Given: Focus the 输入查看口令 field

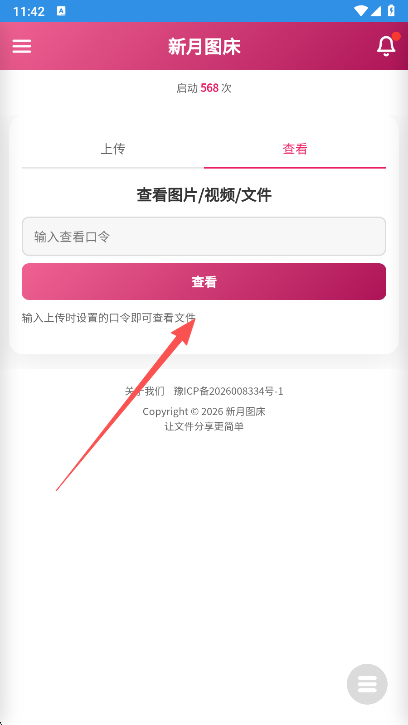Looking at the screenshot, I should pyautogui.click(x=204, y=236).
